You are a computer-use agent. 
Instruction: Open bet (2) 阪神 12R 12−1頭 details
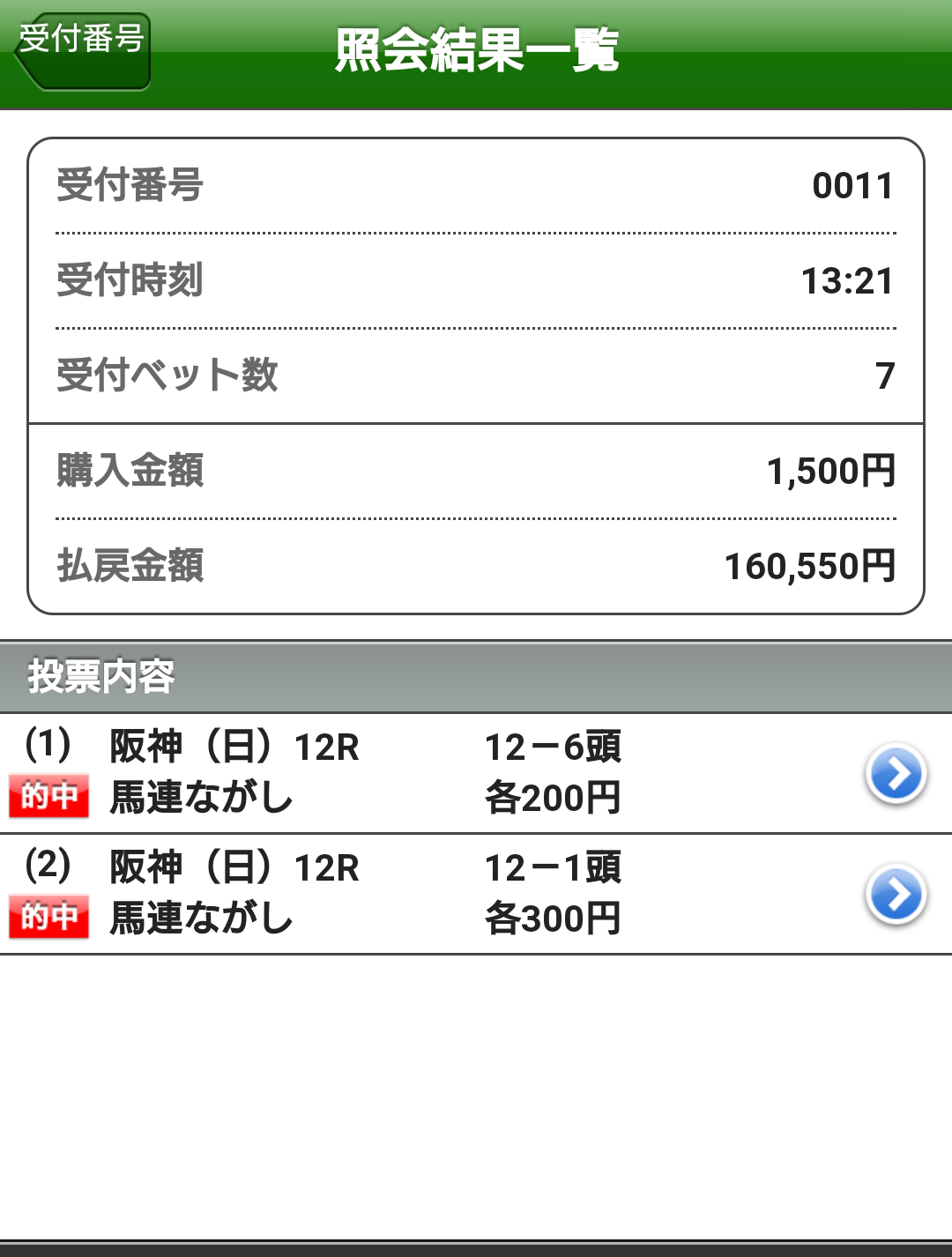pos(896,894)
